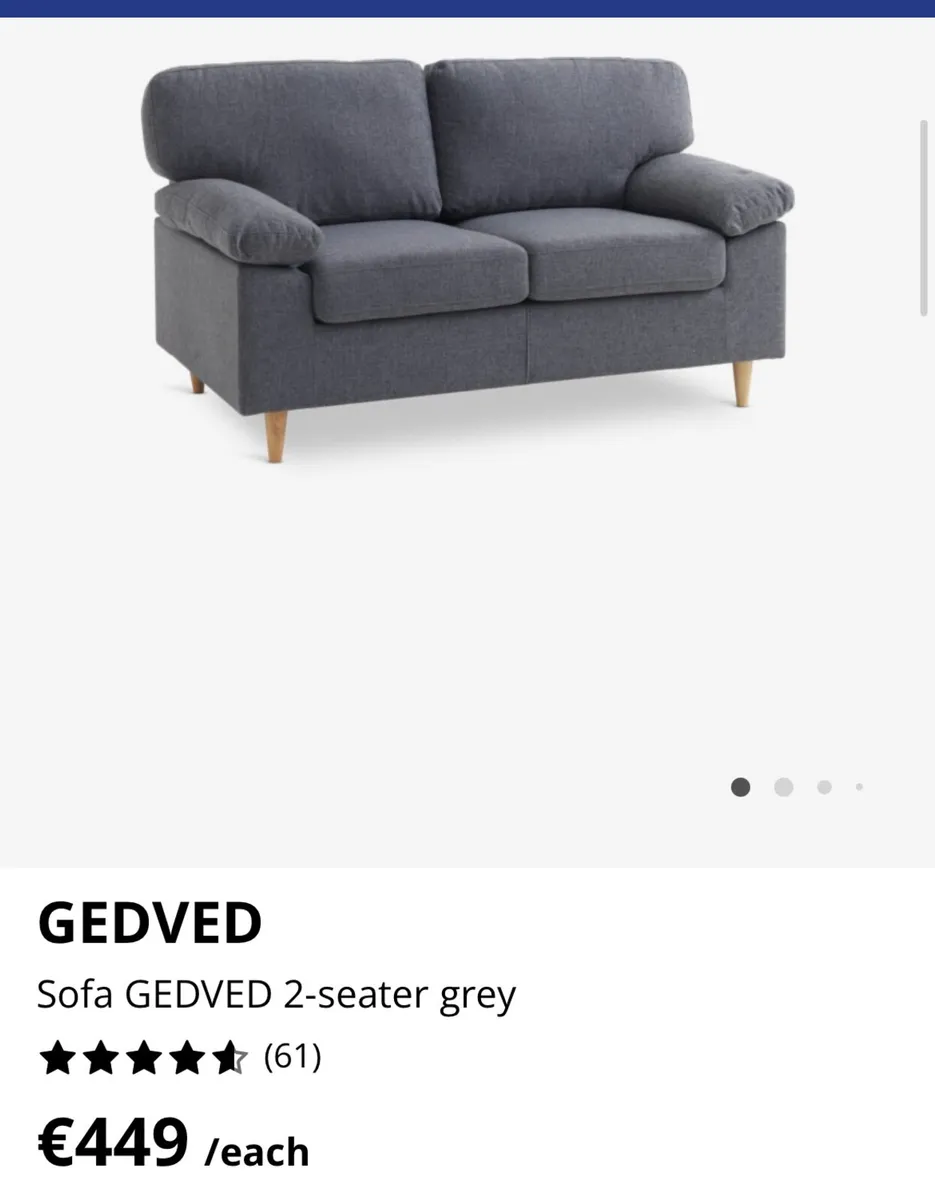Switch to the third image via its dot
The image size is (935, 1200).
pyautogui.click(x=824, y=788)
